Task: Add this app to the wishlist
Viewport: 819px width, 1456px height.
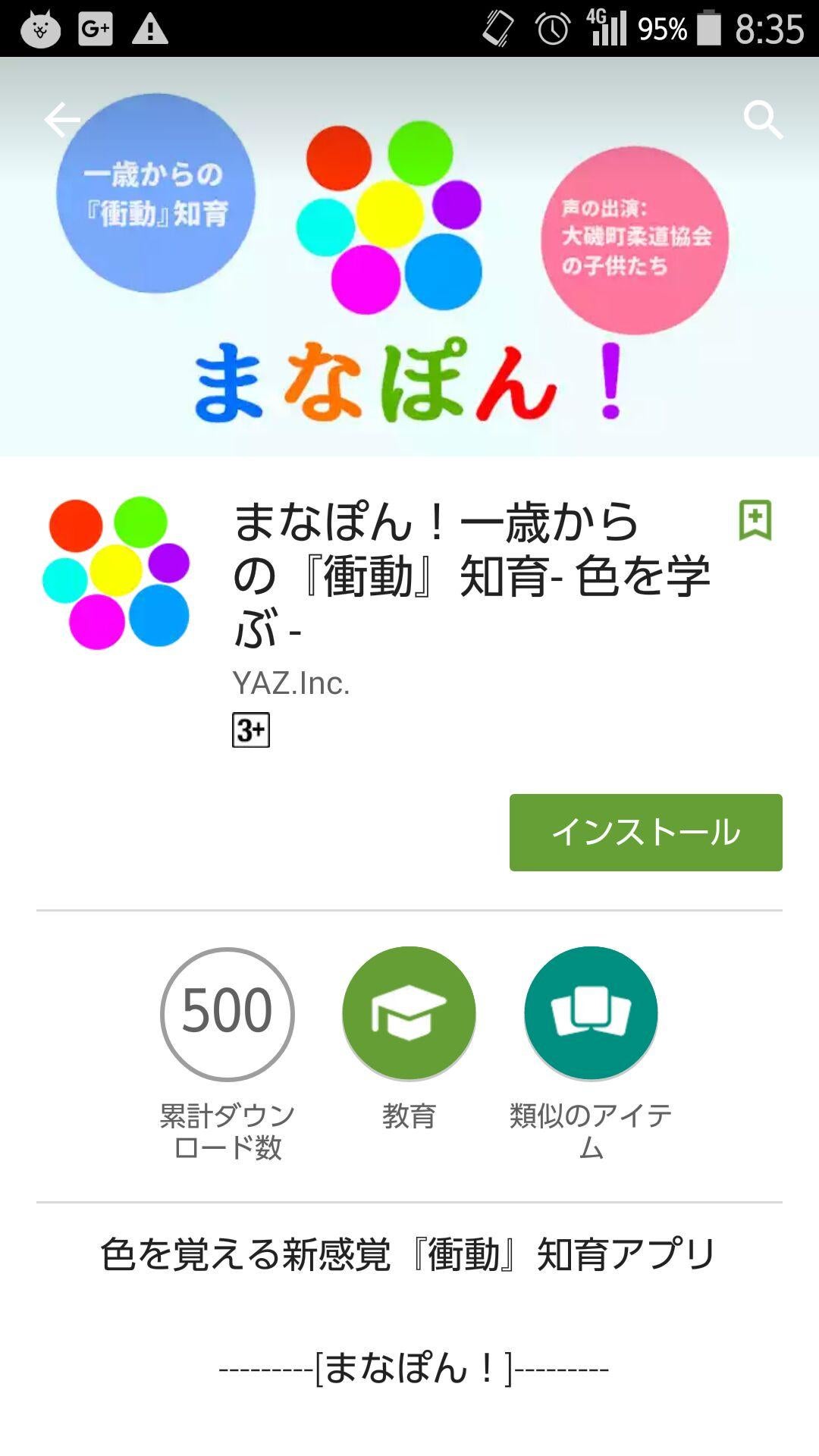Action: point(755,520)
